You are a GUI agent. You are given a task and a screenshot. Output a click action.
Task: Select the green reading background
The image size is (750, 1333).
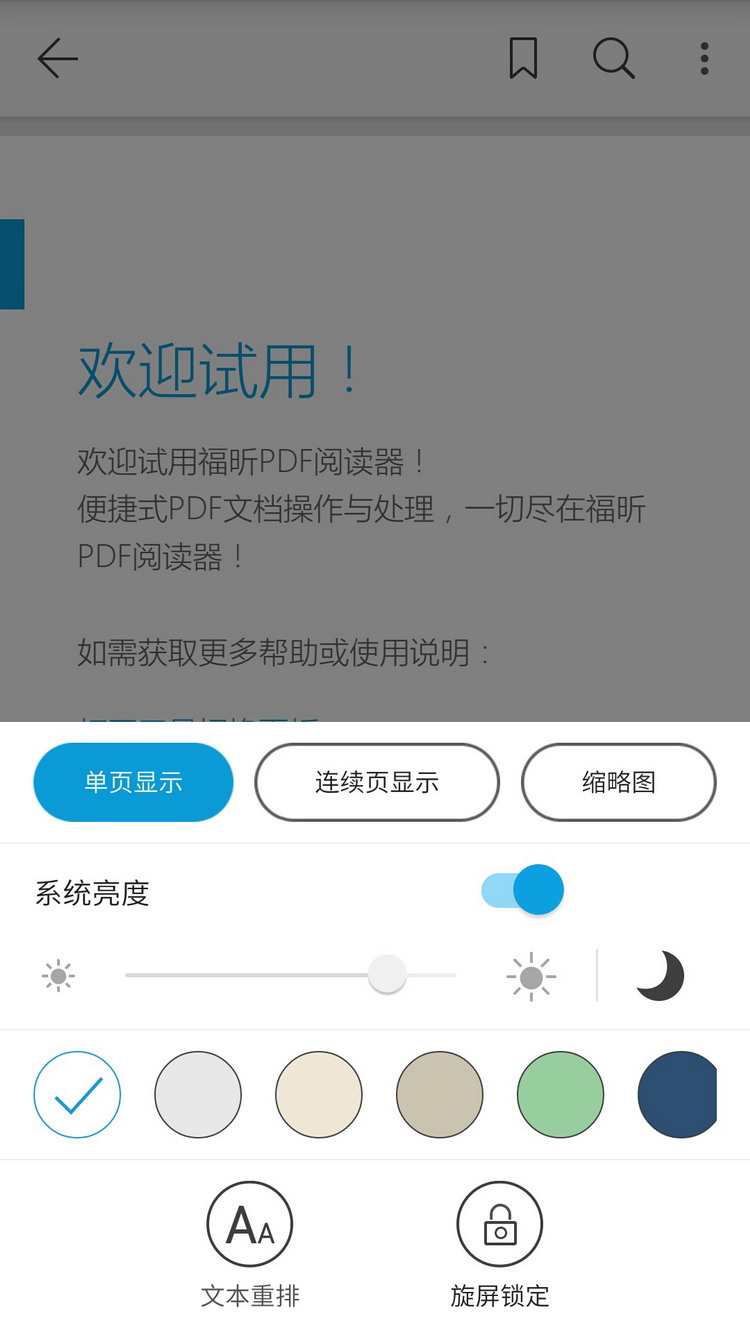point(560,1095)
